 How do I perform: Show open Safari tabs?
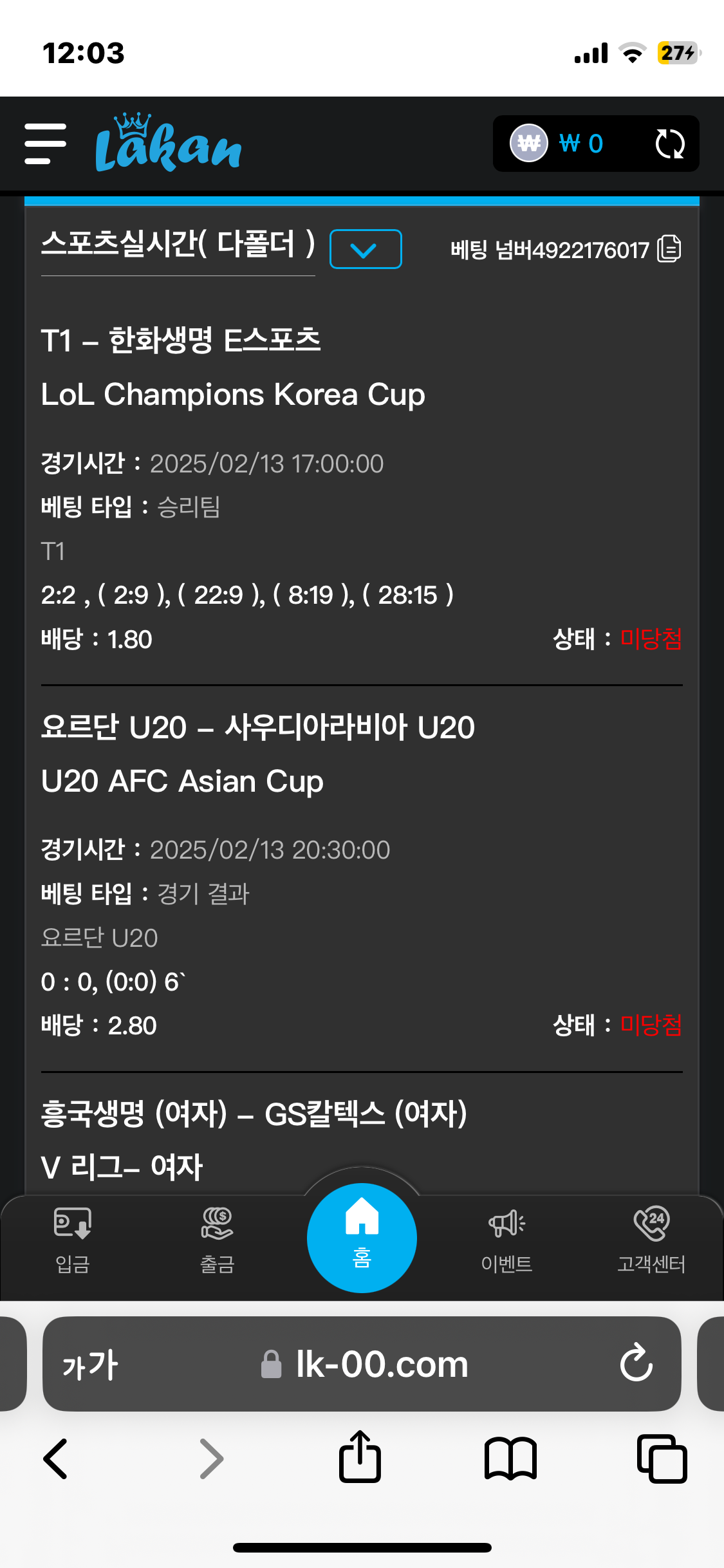661,1459
